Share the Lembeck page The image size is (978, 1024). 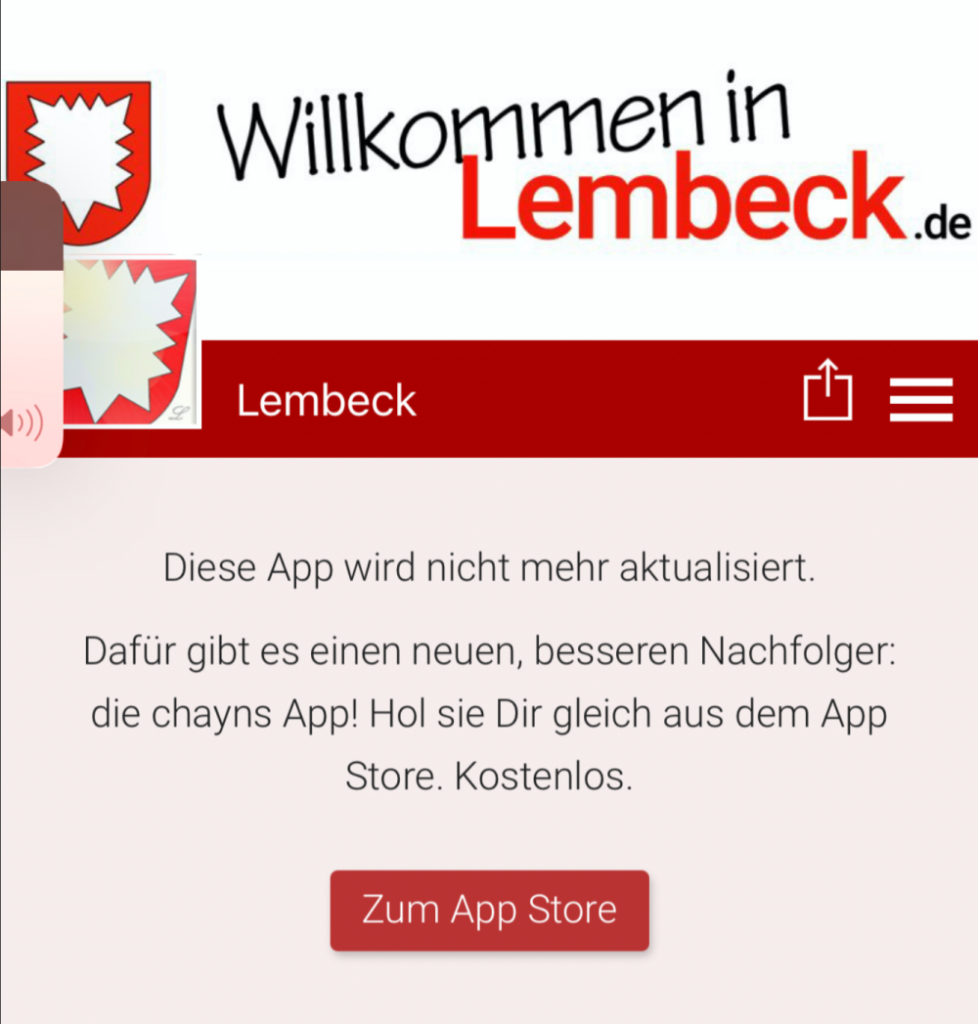click(828, 394)
